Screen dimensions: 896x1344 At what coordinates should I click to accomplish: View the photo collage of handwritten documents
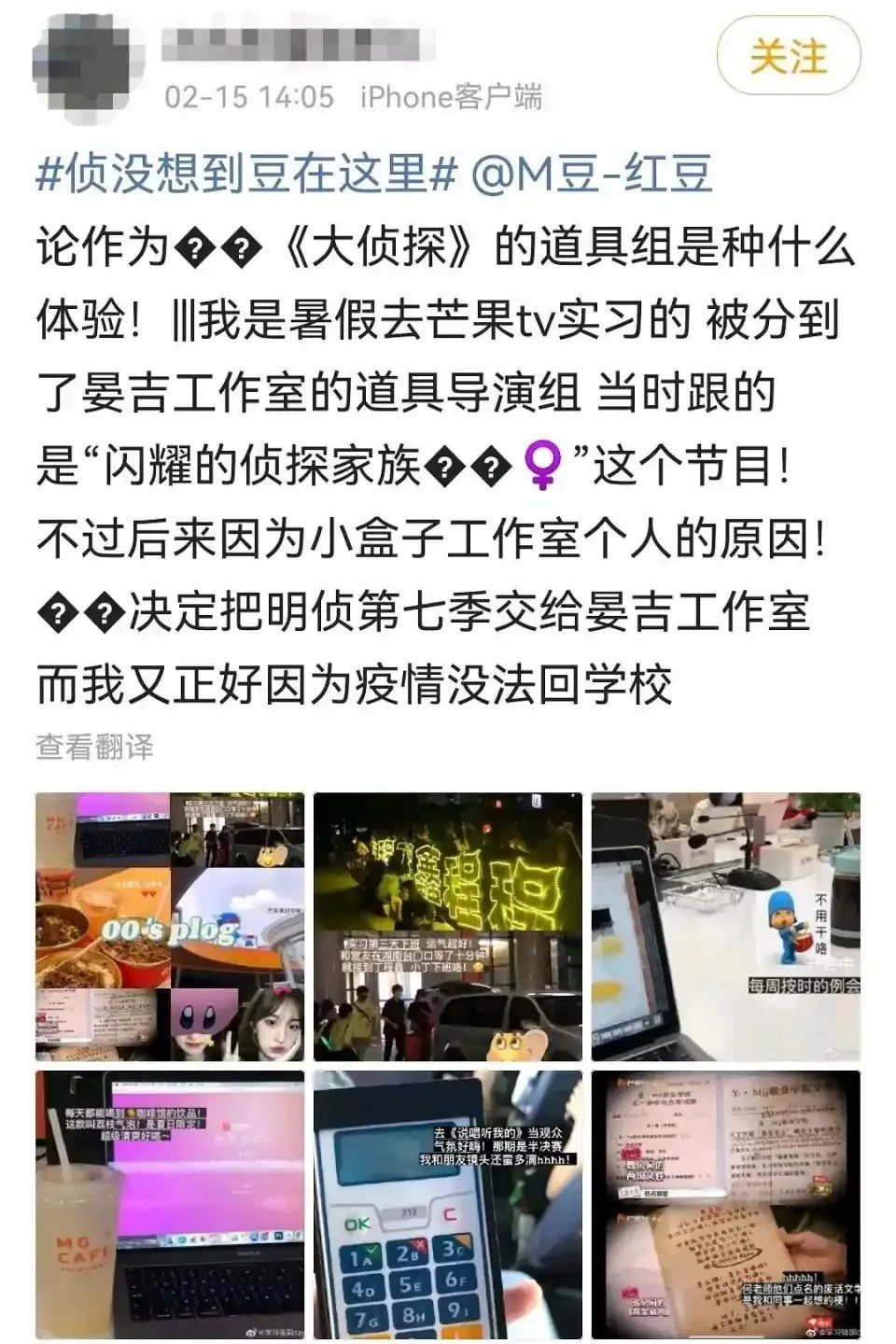[725, 1204]
